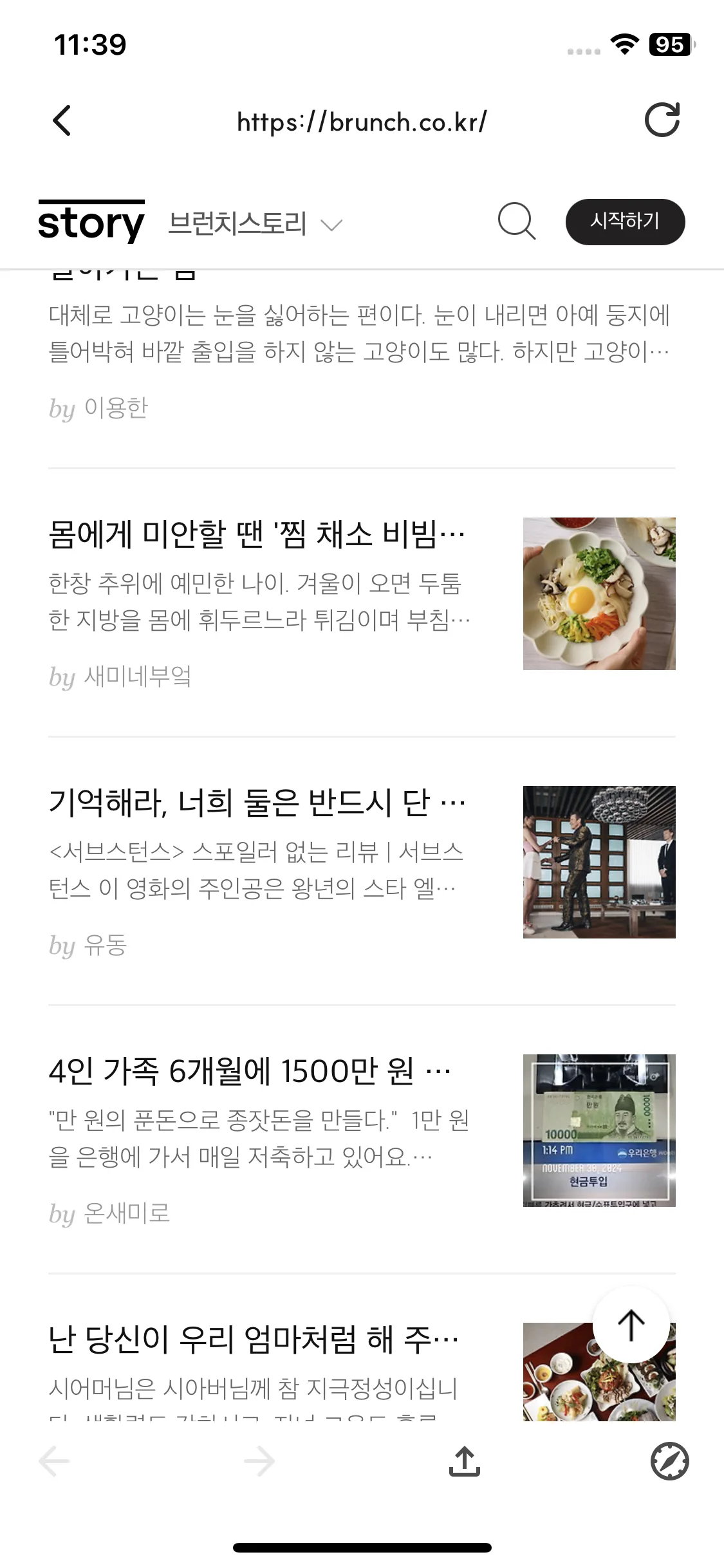Image resolution: width=724 pixels, height=1568 pixels.
Task: Select the story logo
Action: tap(92, 222)
